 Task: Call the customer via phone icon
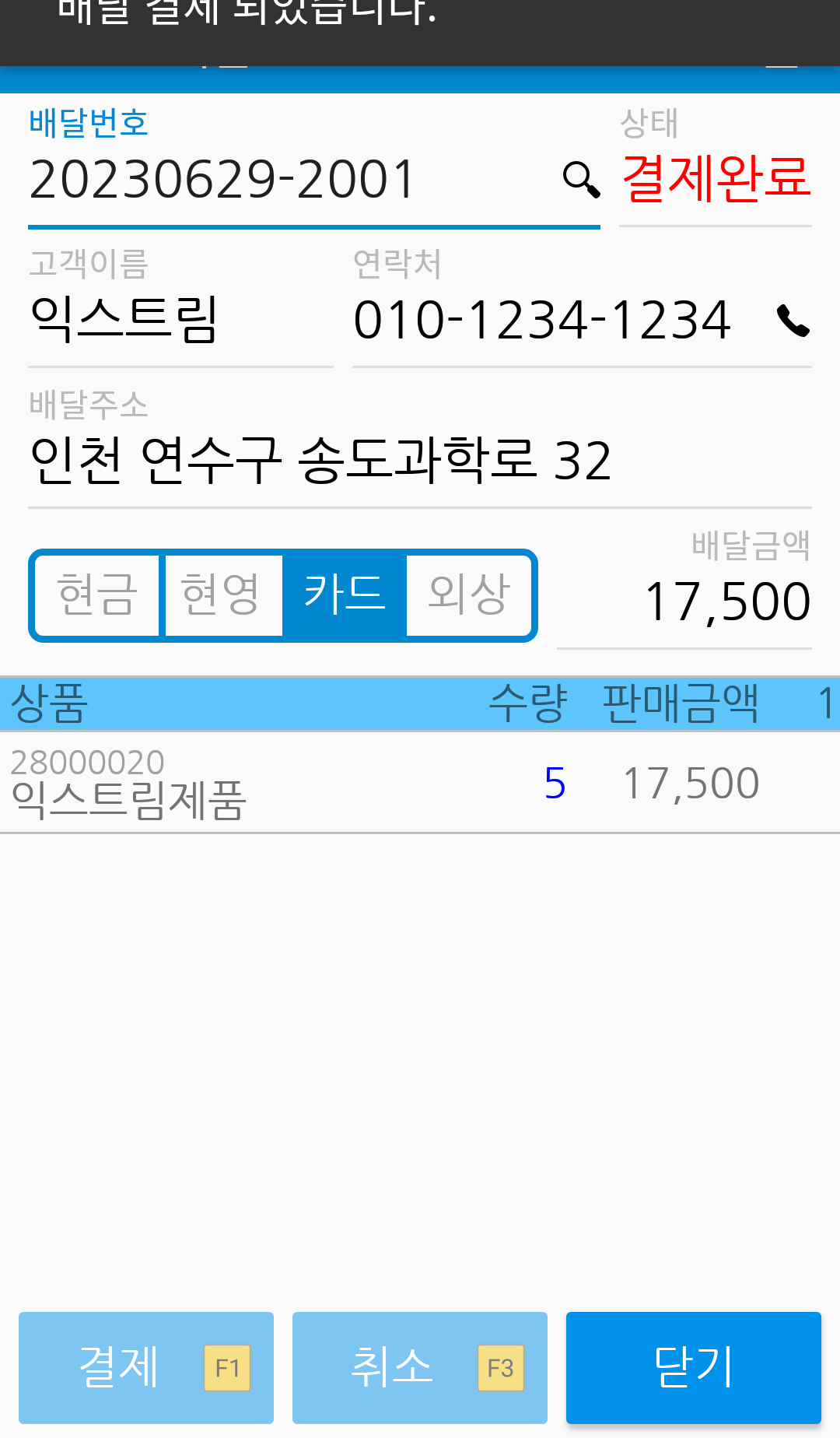click(x=793, y=321)
